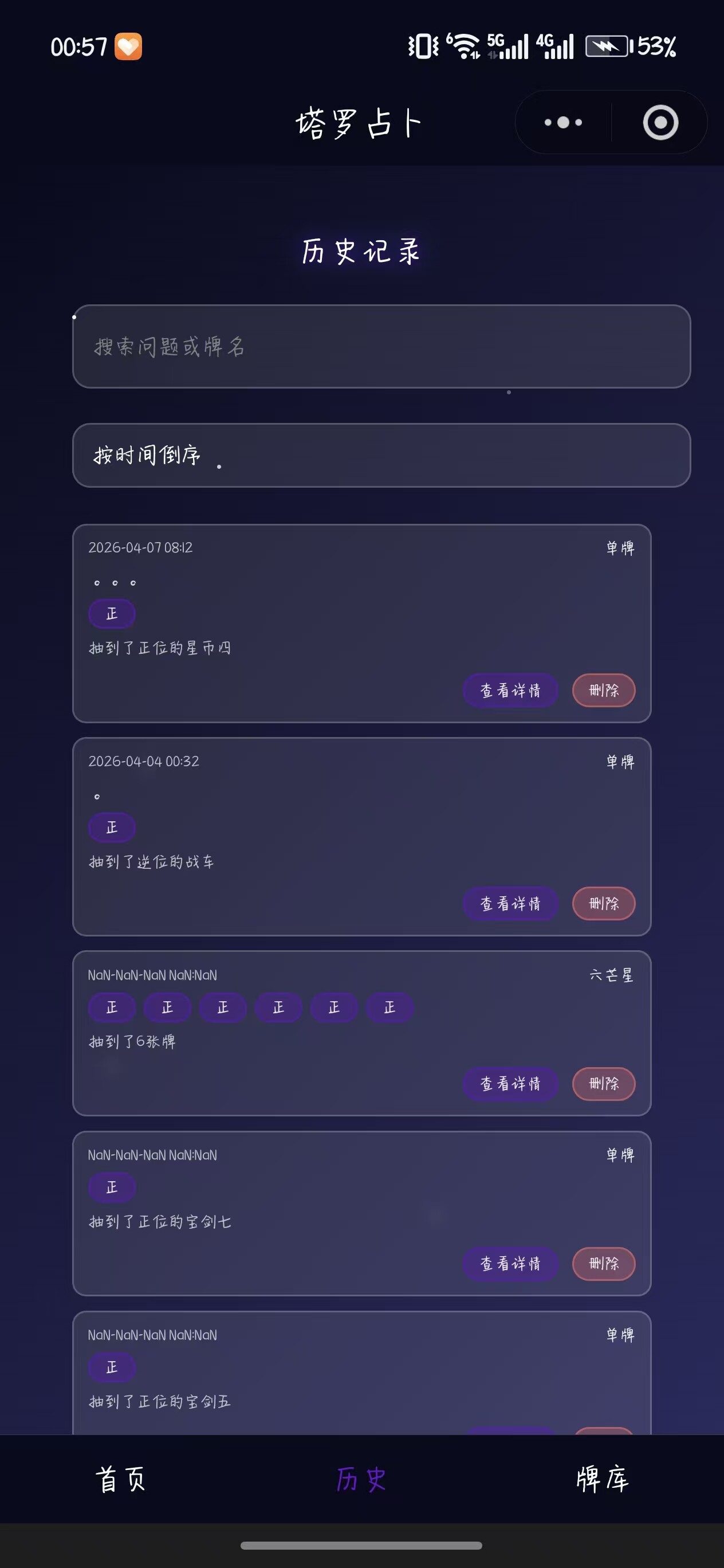724x1568 pixels.
Task: View details of the 星币四 reading
Action: coord(510,690)
